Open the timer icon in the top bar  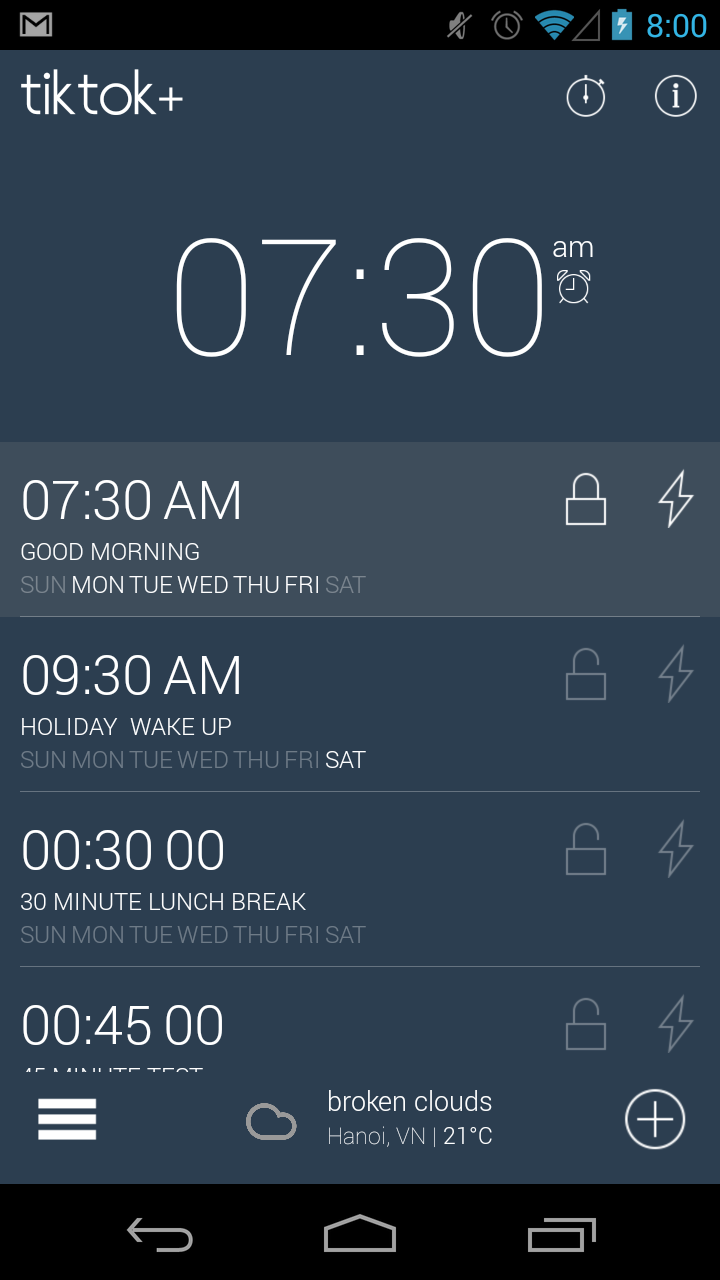click(585, 96)
